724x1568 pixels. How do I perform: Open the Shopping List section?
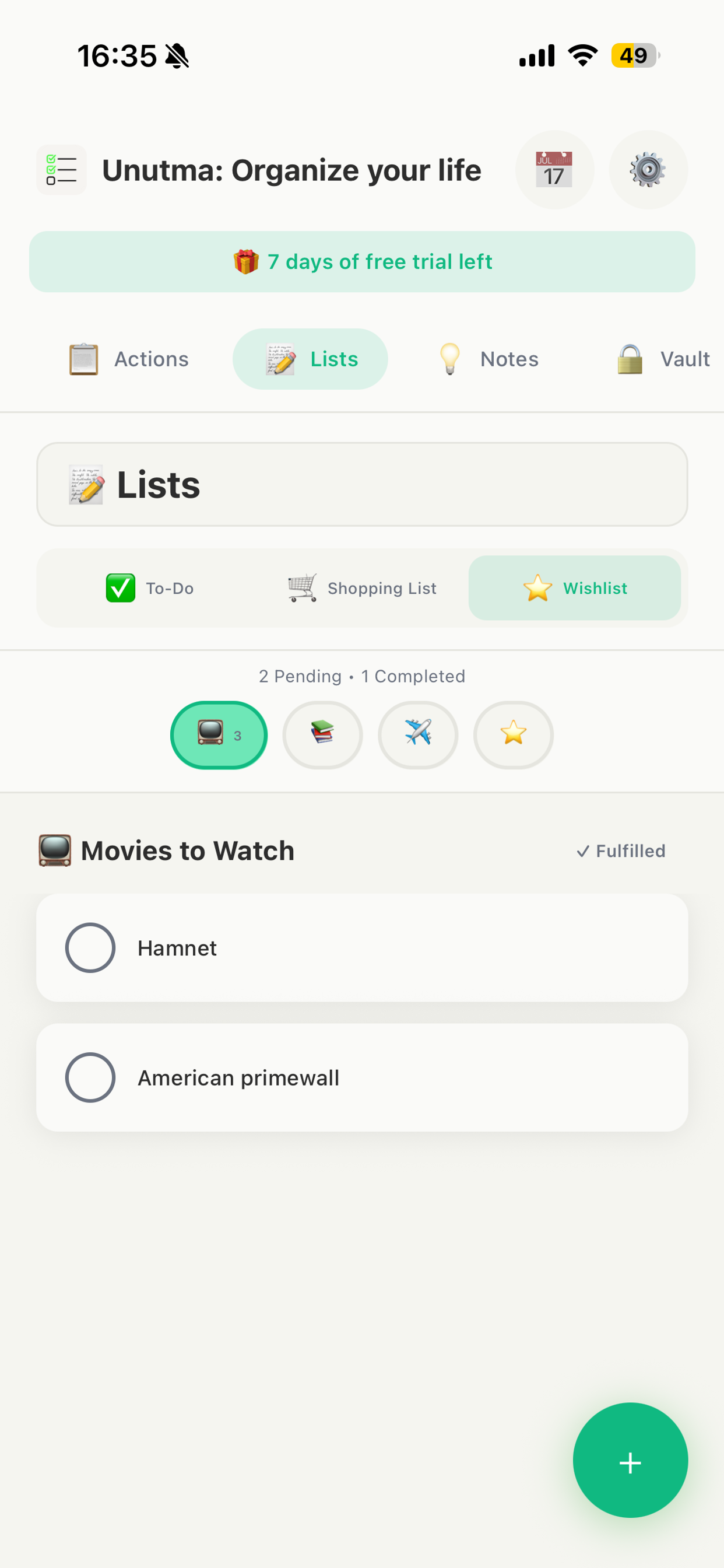(x=362, y=588)
